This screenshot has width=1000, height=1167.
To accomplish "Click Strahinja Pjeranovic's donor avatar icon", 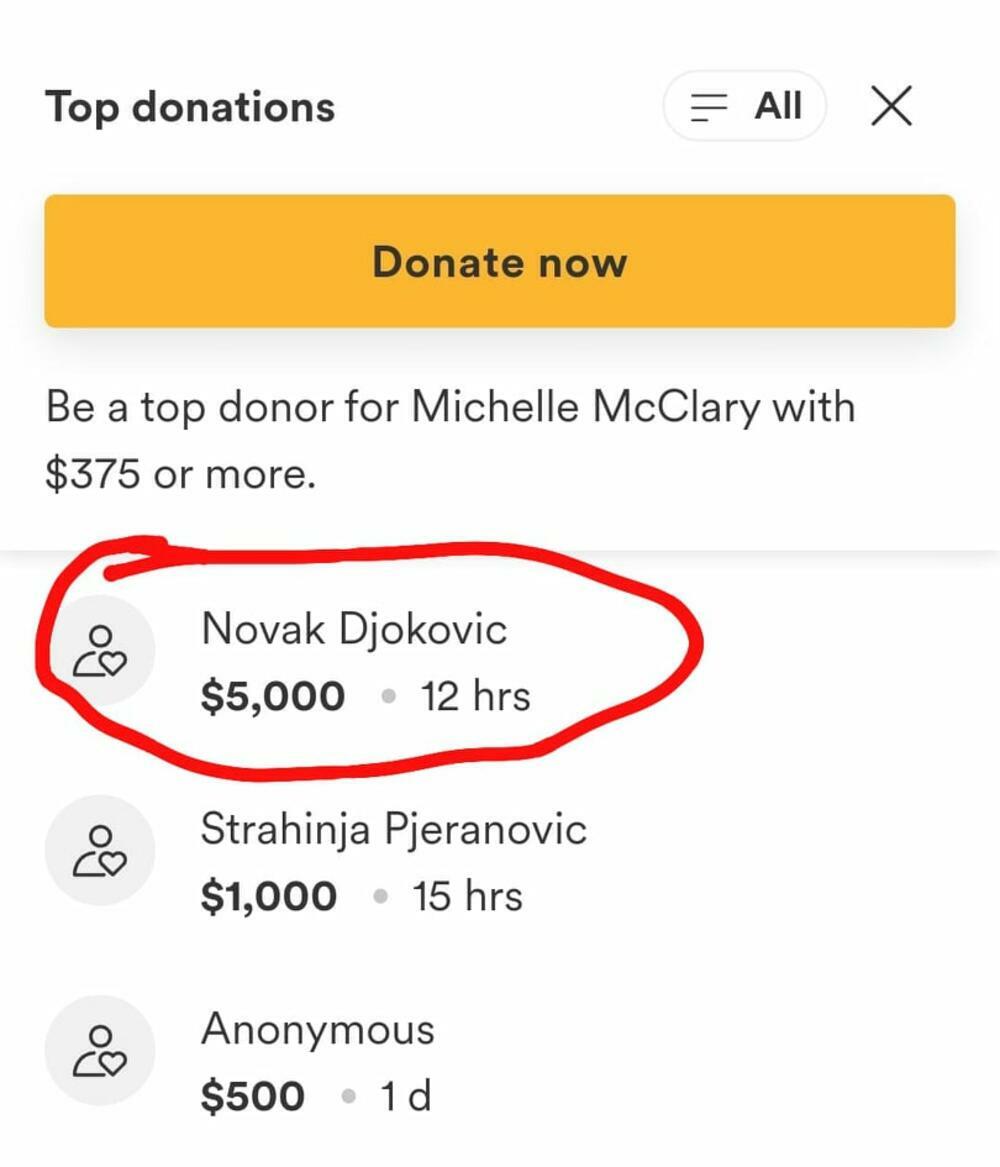I will (x=100, y=849).
